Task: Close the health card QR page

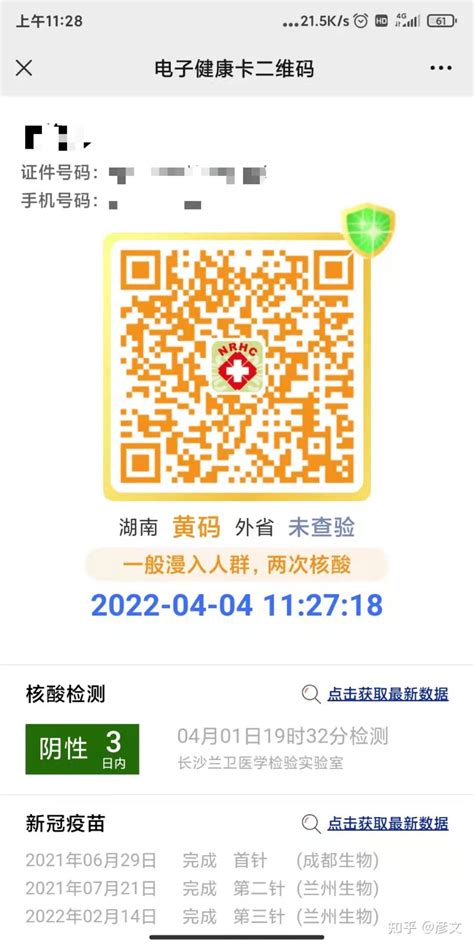Action: pyautogui.click(x=24, y=68)
